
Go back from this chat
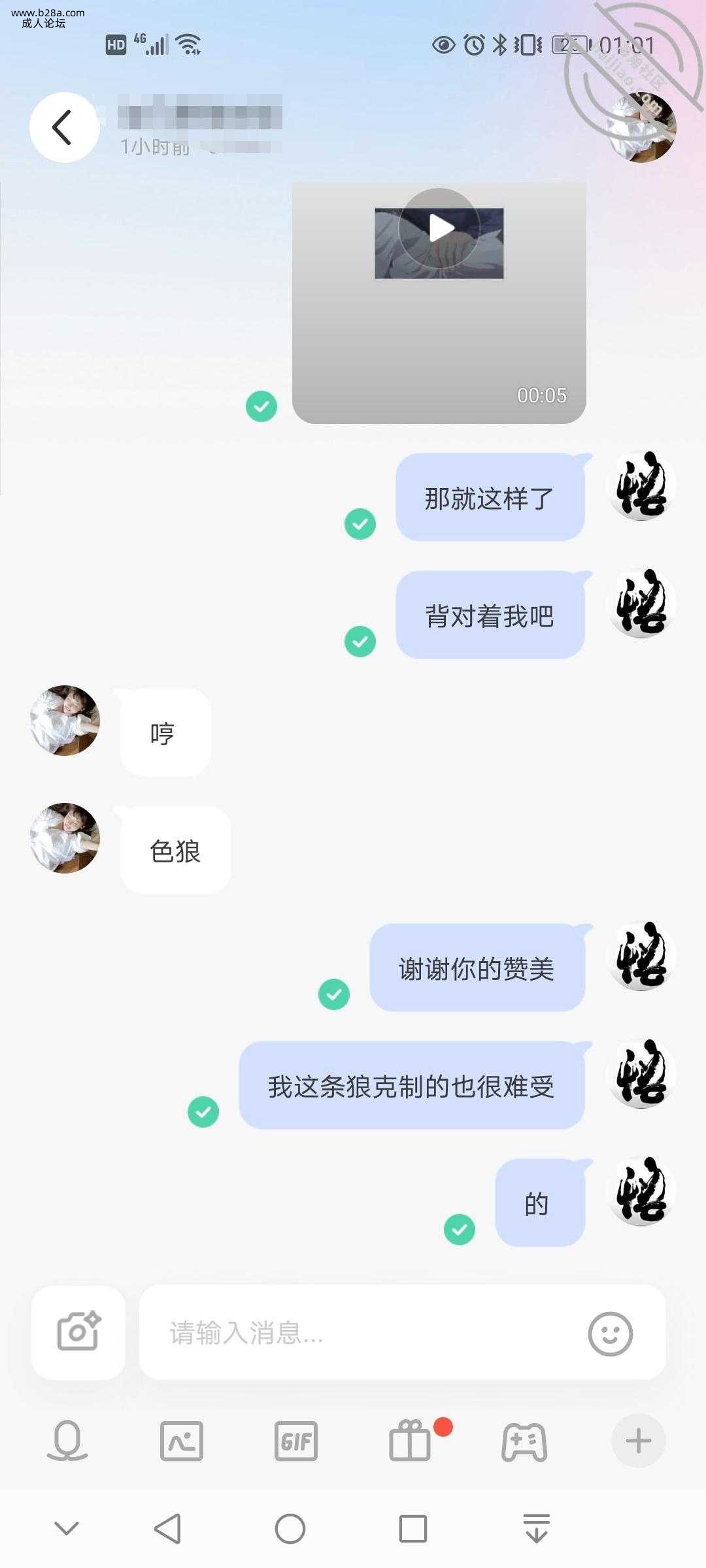[64, 127]
